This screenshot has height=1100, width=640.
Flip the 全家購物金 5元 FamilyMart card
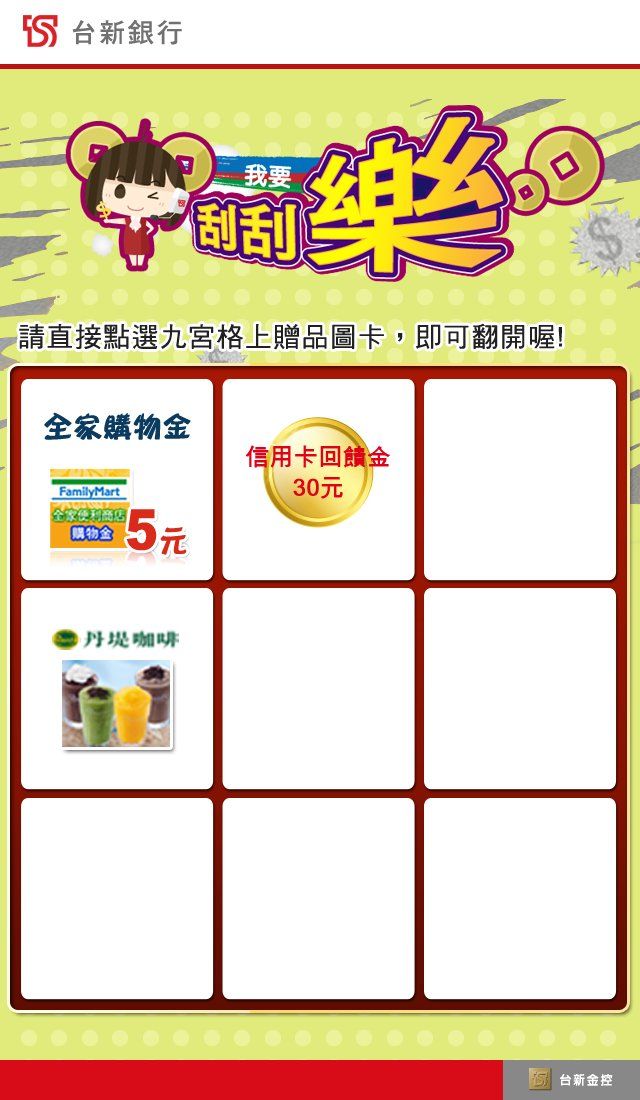(117, 479)
